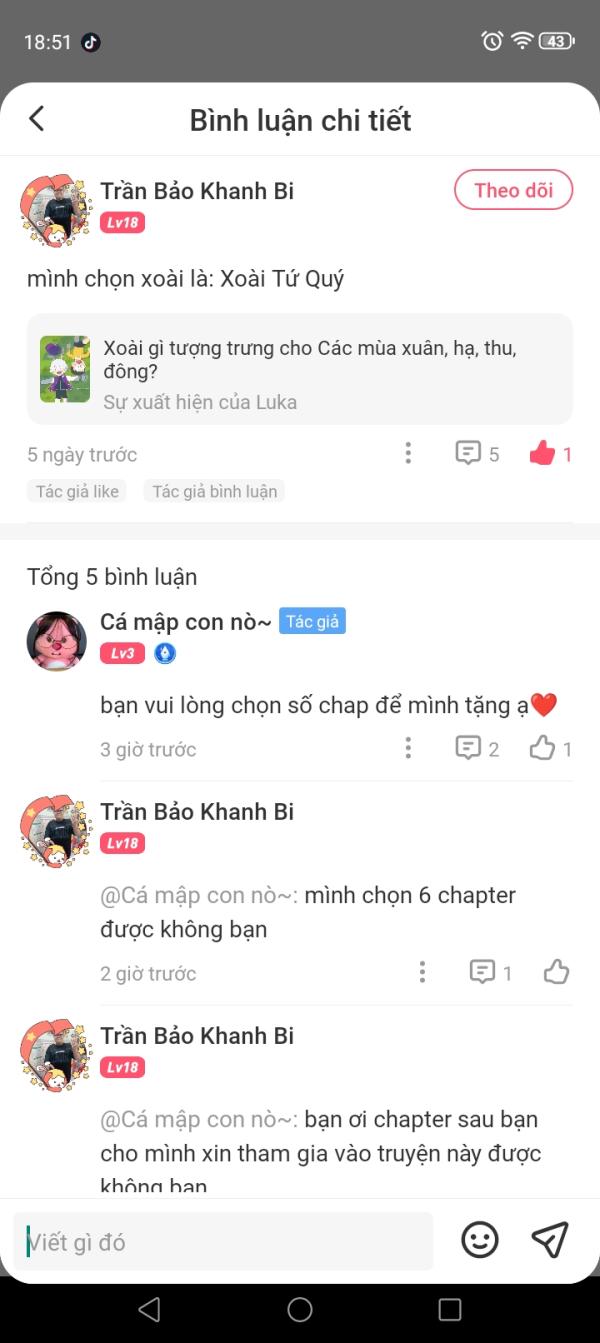The height and width of the screenshot is (1343, 600).
Task: Follow Trần Bảo Khanh Bi with Theo dõi
Action: tap(513, 190)
